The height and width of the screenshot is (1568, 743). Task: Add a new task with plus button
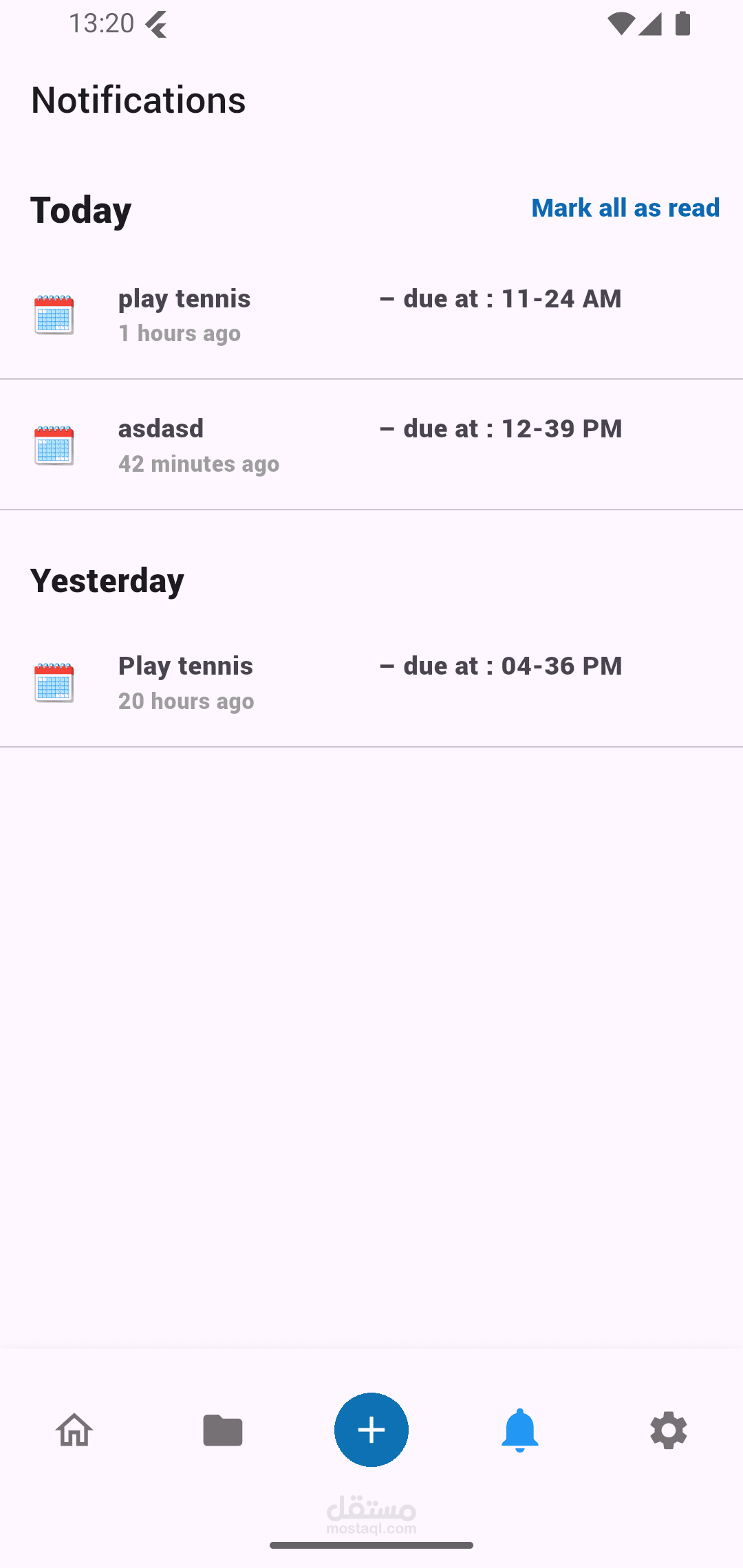371,1430
